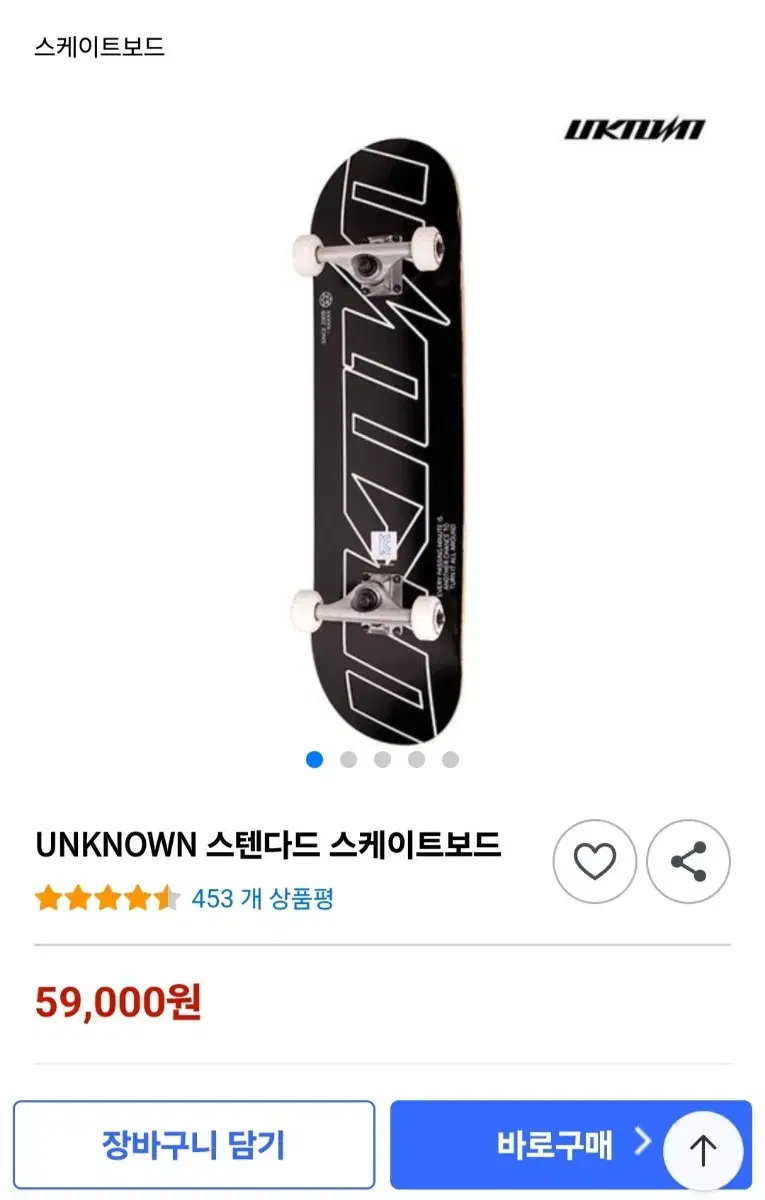Open the 453 개 상품평 reviews link
765x1200 pixels.
pyautogui.click(x=264, y=899)
